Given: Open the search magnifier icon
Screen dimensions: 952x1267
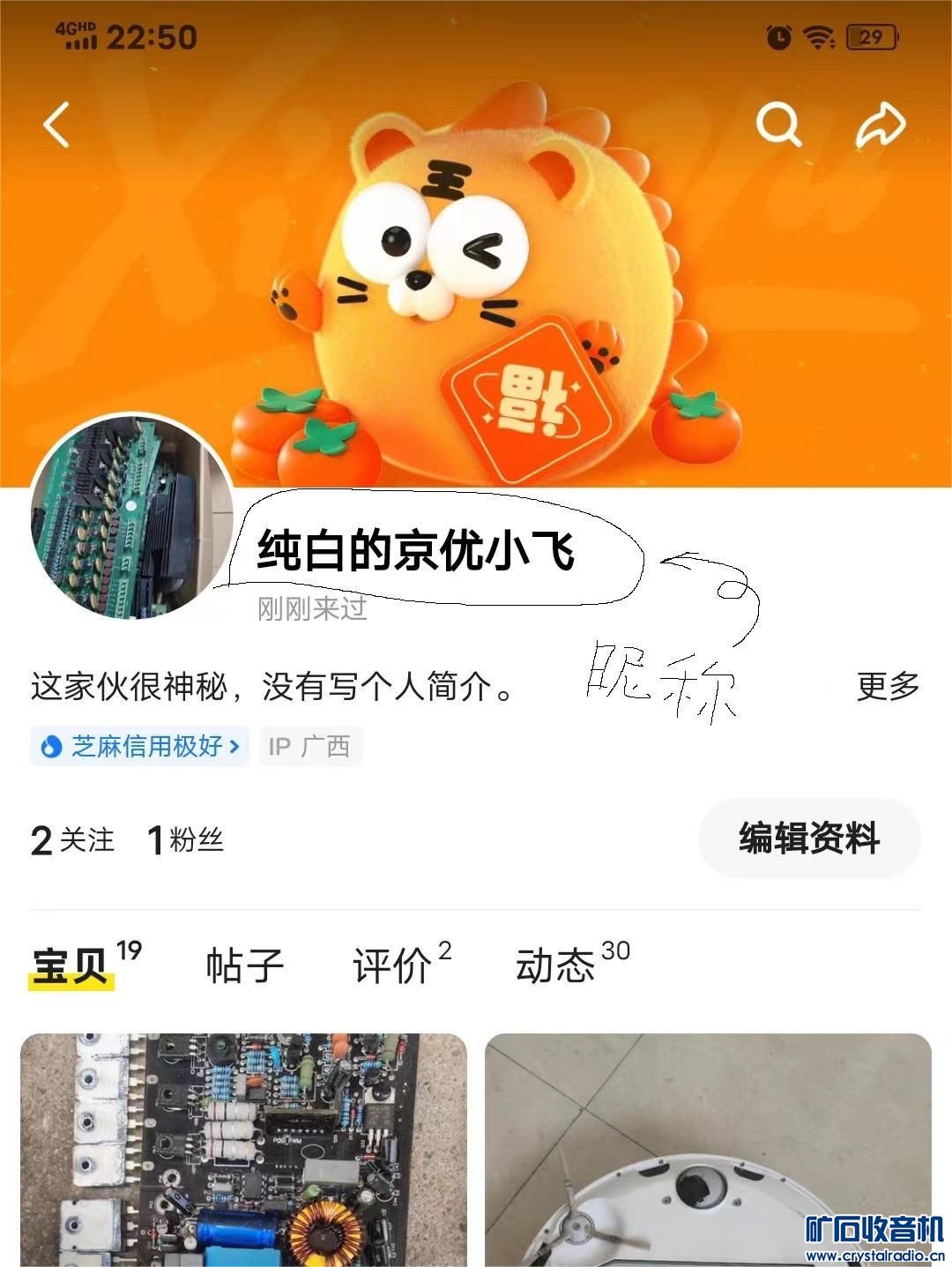Looking at the screenshot, I should [x=778, y=124].
